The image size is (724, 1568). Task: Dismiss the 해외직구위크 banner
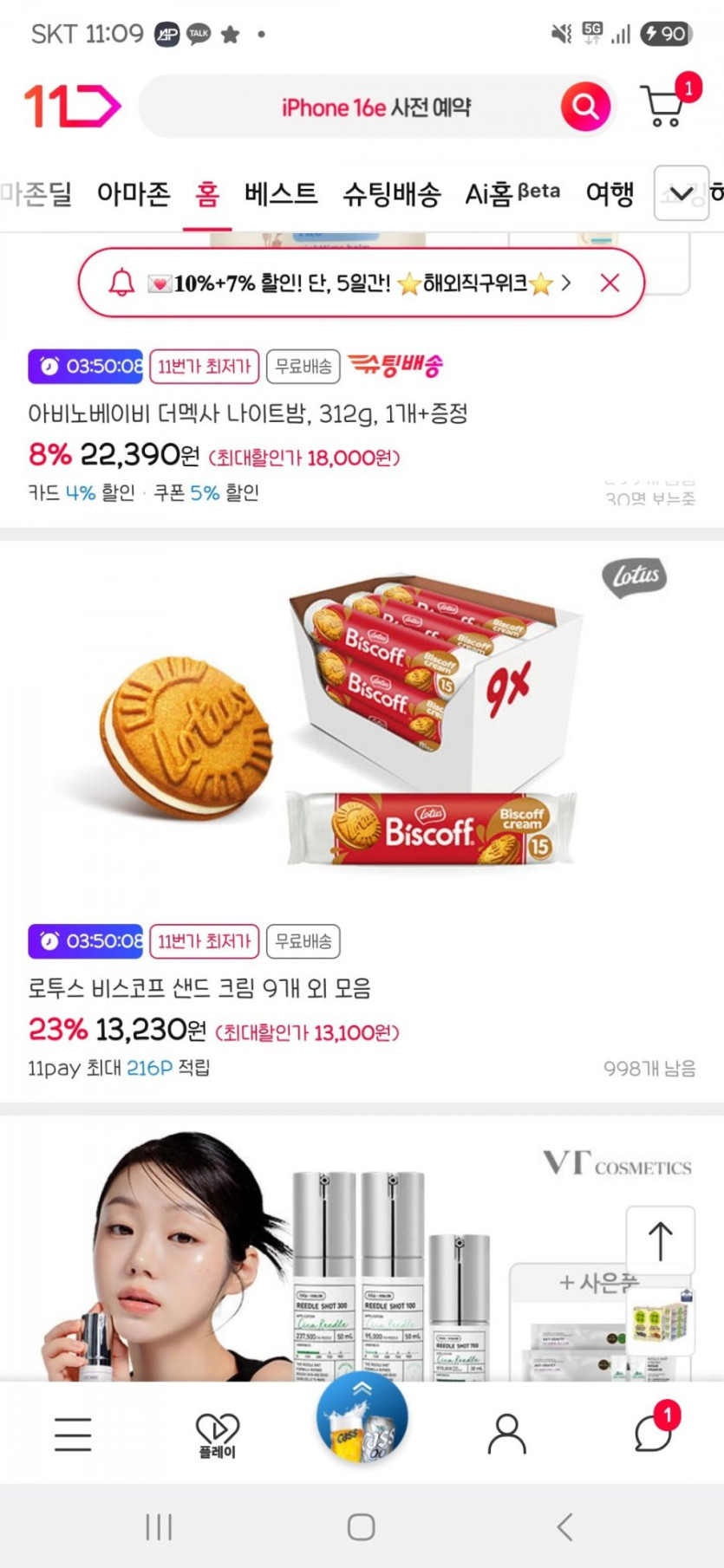610,283
